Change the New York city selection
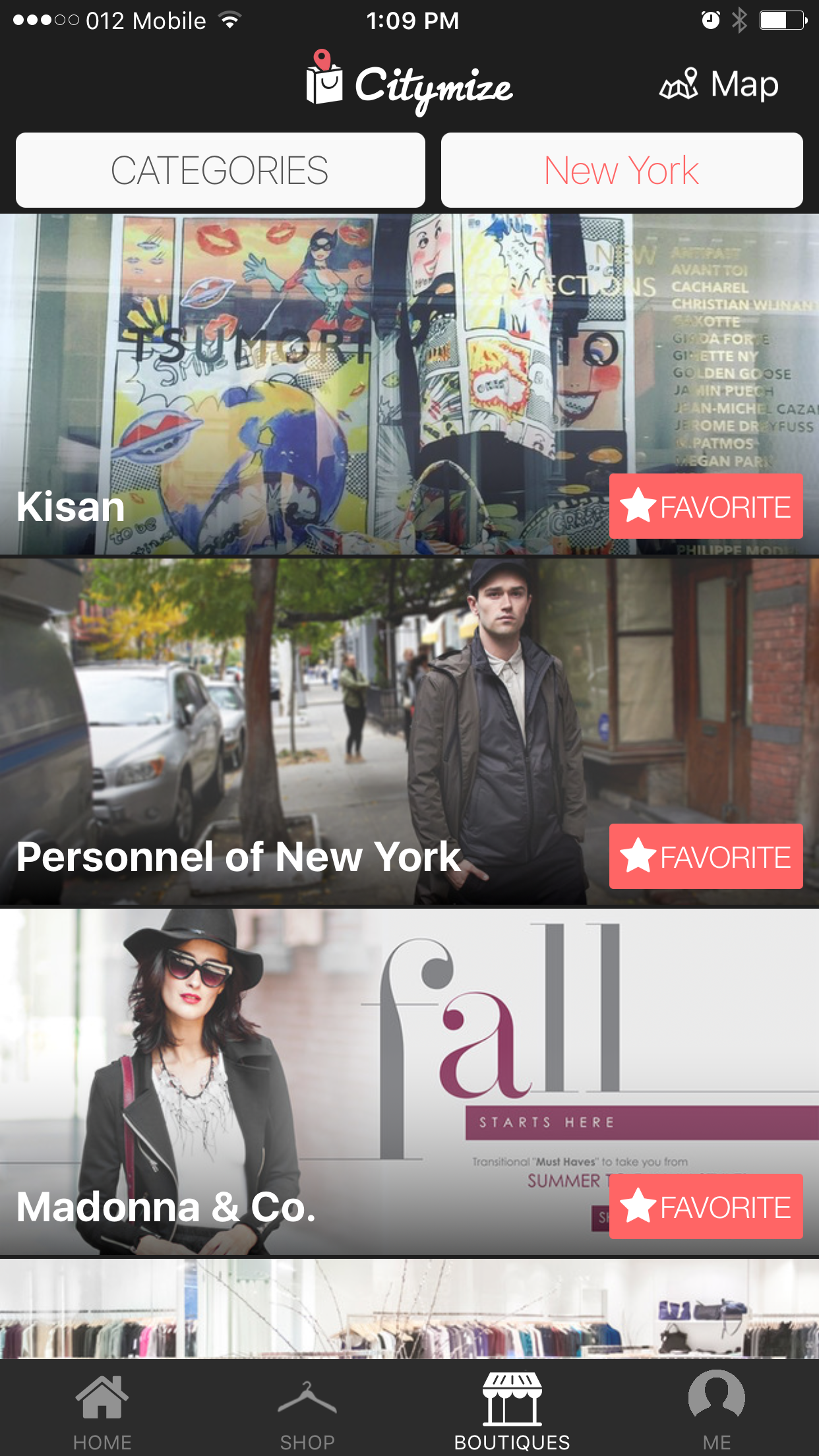This screenshot has height=1456, width=819. tap(621, 171)
